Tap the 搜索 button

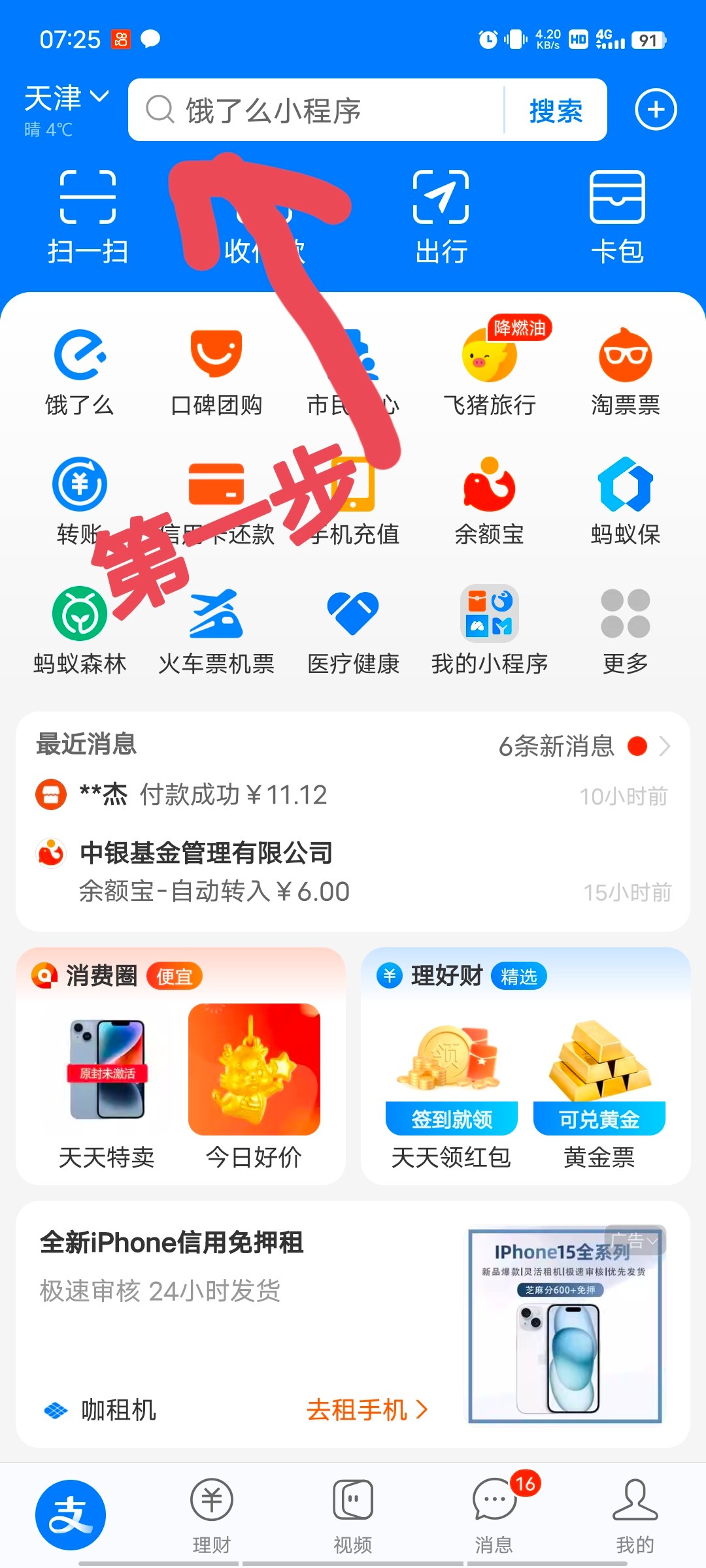pyautogui.click(x=556, y=110)
